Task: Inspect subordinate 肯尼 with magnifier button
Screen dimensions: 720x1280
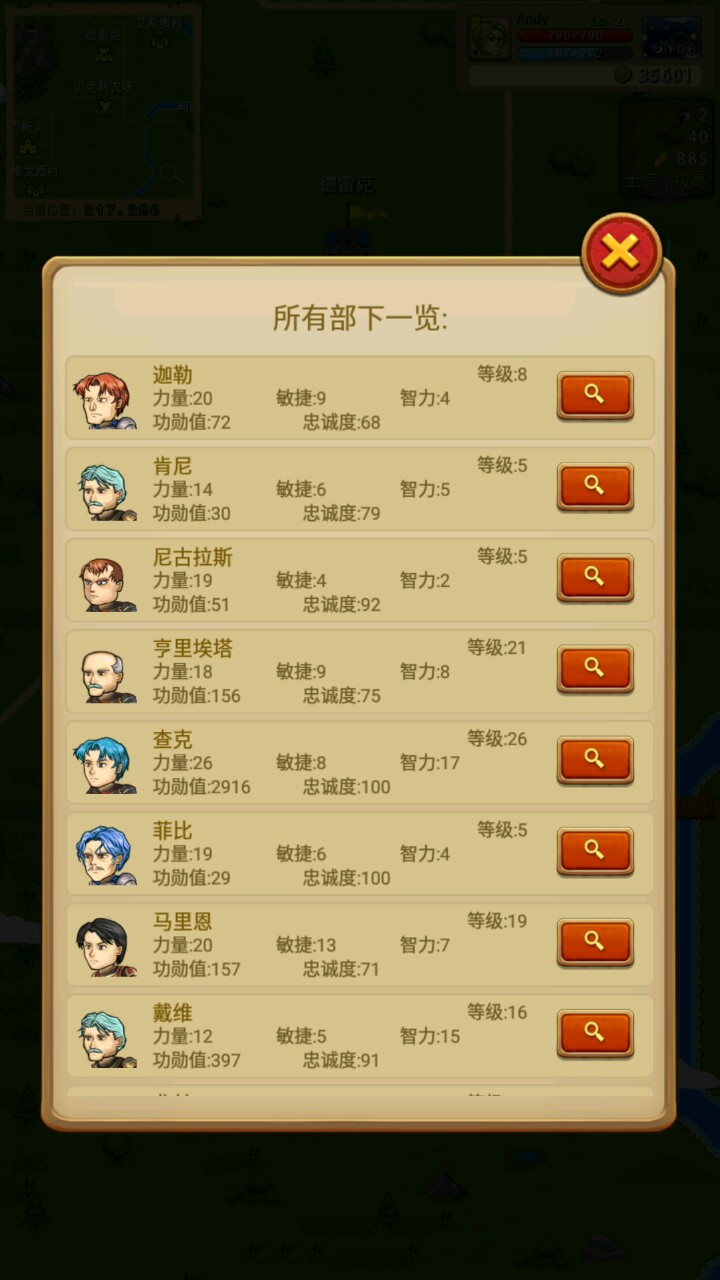Action: [x=595, y=486]
